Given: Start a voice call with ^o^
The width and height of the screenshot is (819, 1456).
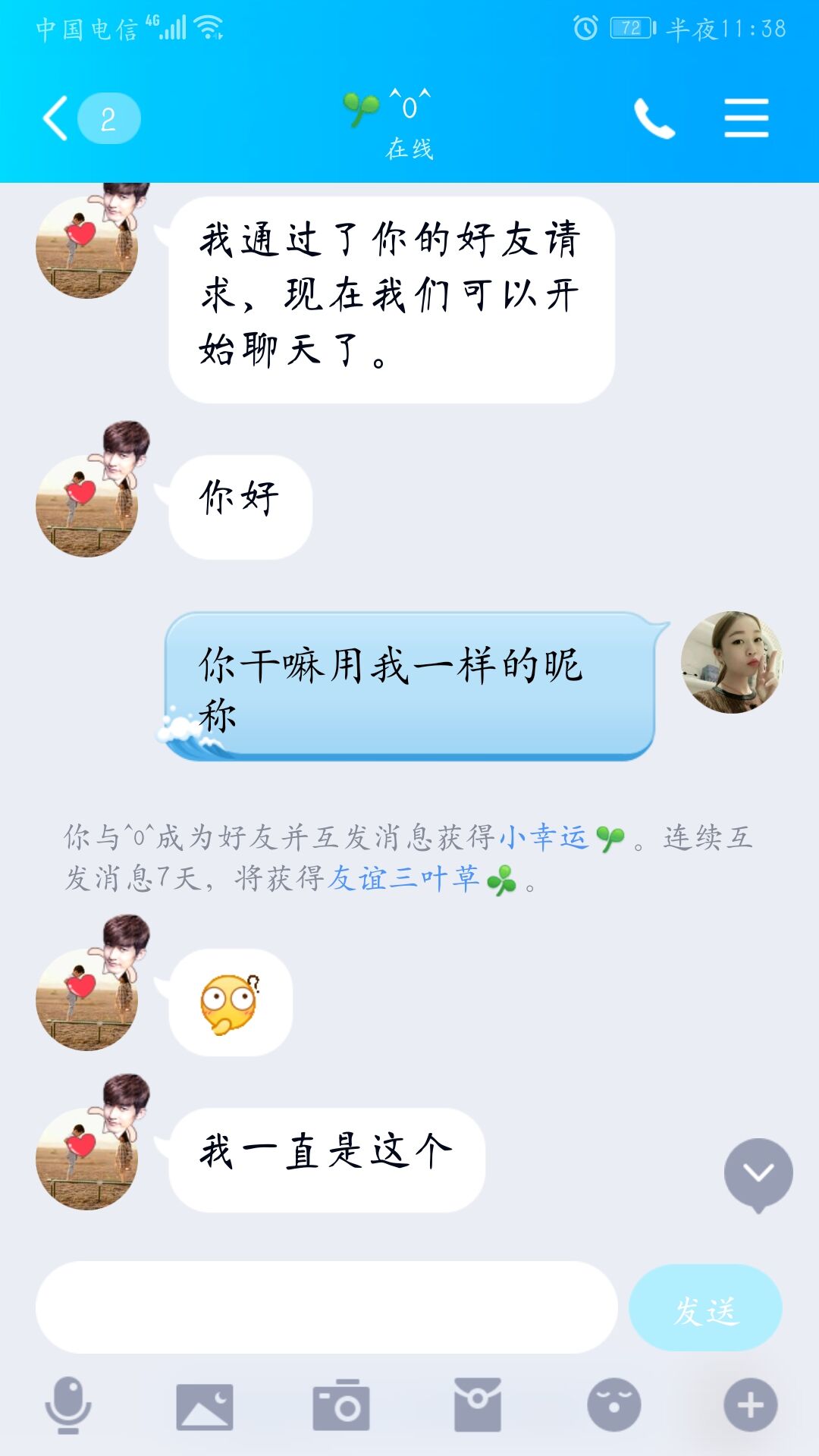Looking at the screenshot, I should tap(654, 118).
